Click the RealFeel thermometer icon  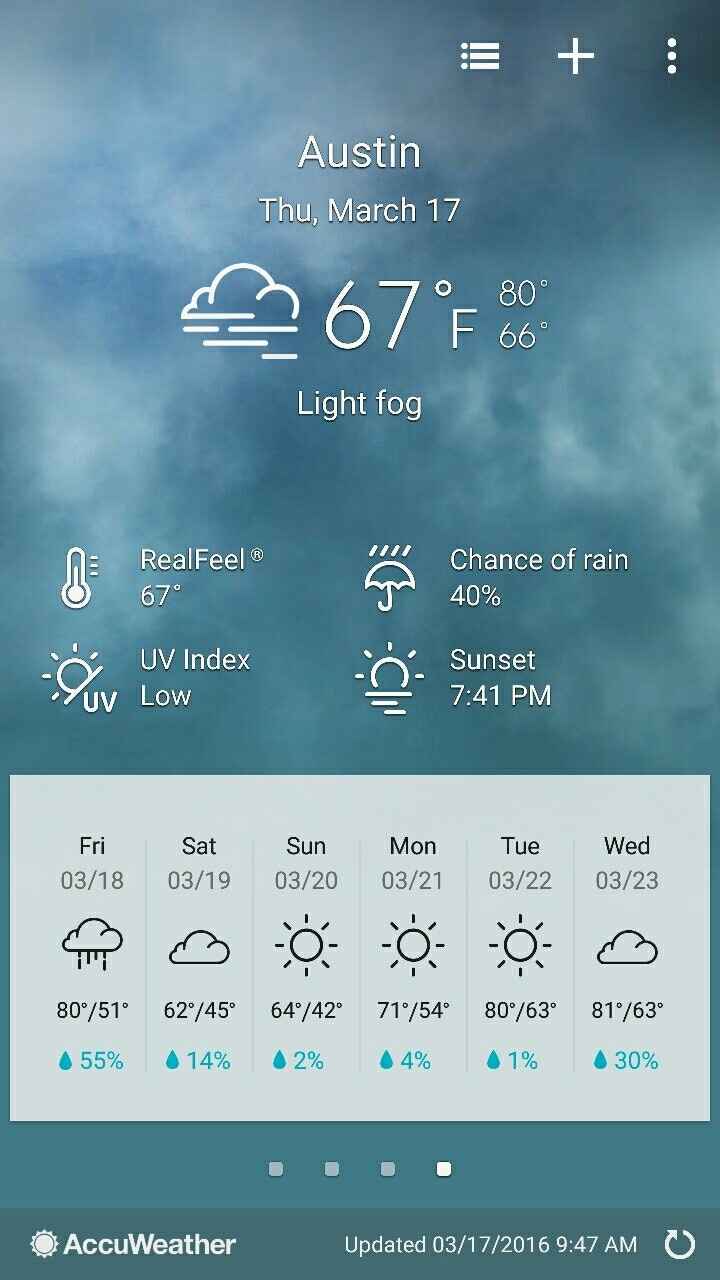point(75,578)
